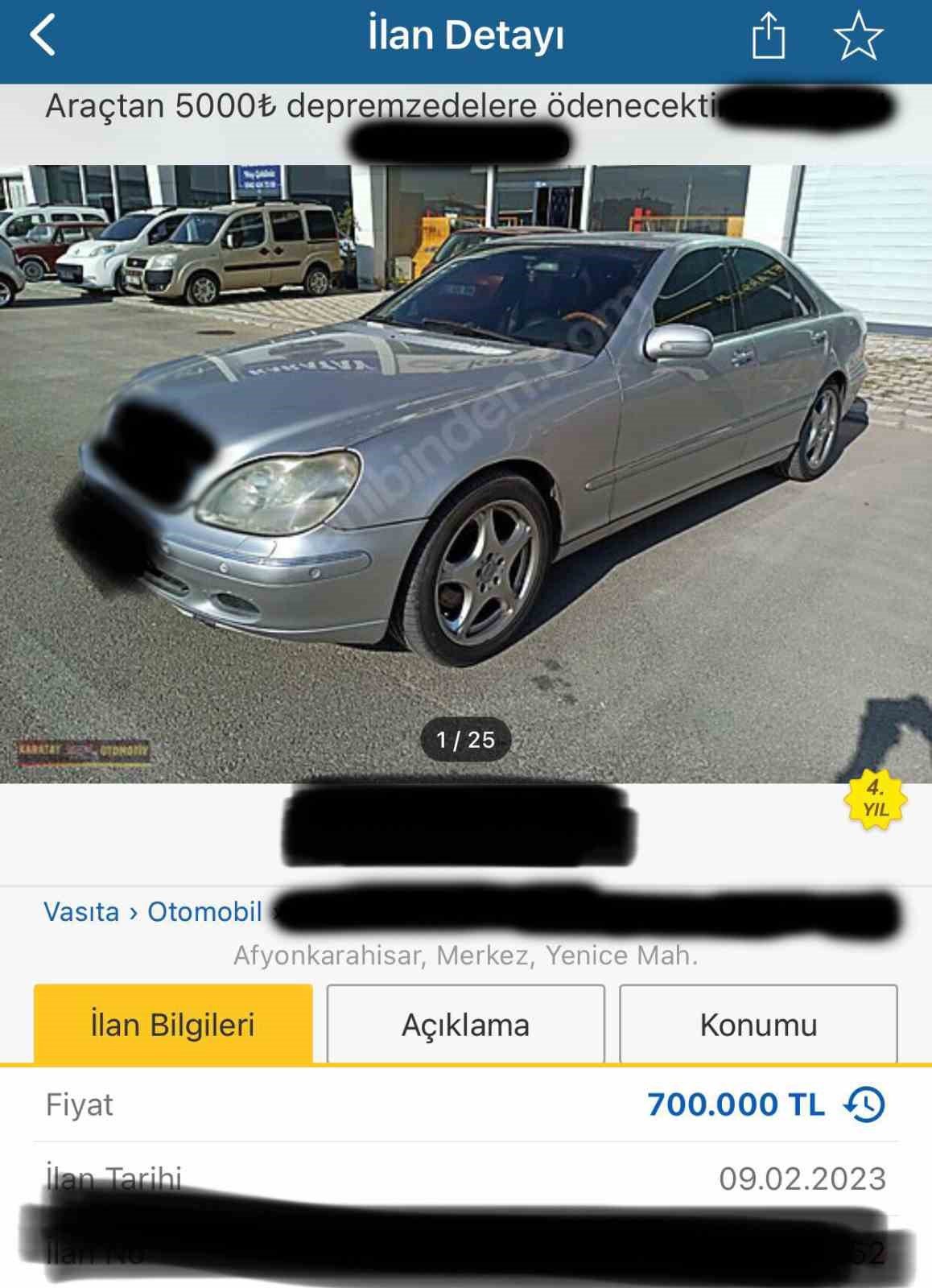
Task: Select the İlan Bilgileri tab
Action: 171,1024
